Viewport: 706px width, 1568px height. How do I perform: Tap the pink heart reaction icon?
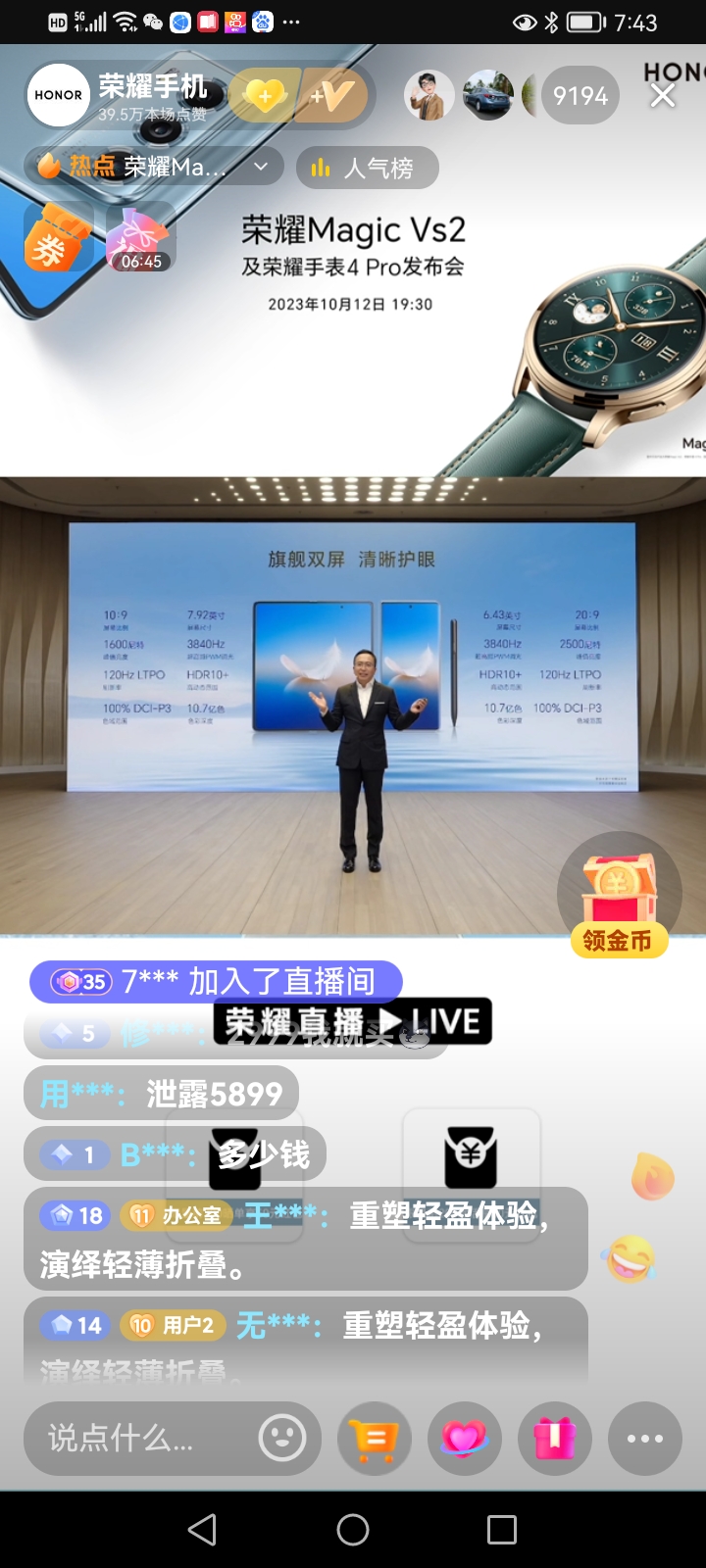464,1438
